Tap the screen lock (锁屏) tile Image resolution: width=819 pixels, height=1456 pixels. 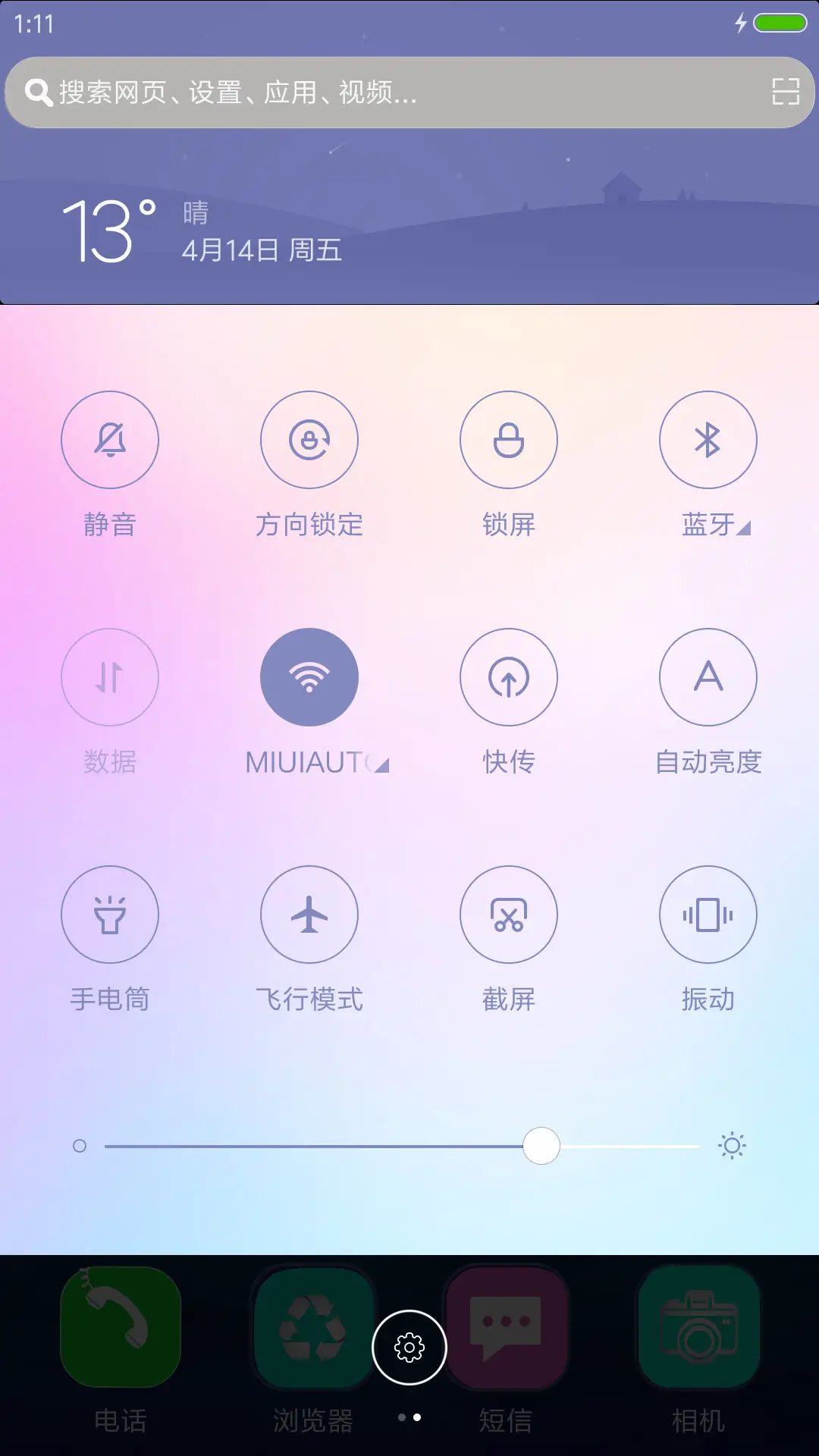(509, 440)
